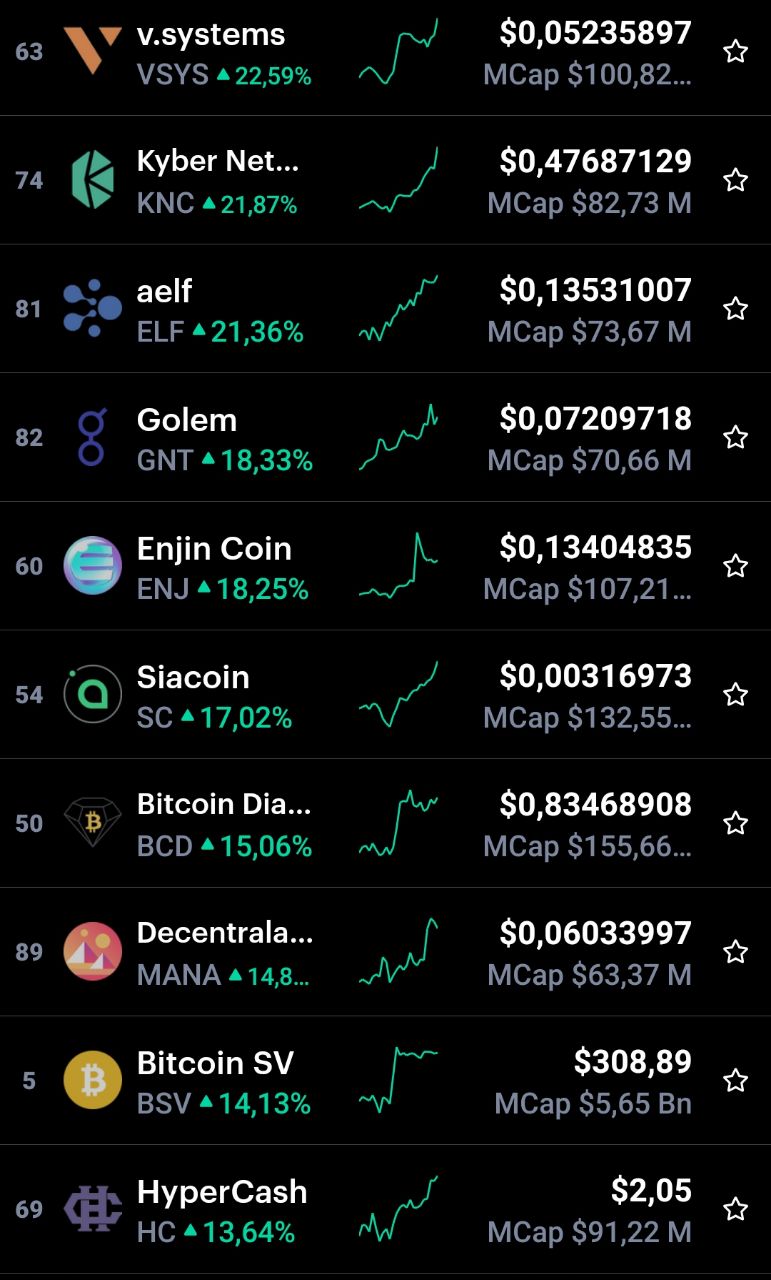The image size is (771, 1280).
Task: Tap the star next to Golem
Action: 735,437
